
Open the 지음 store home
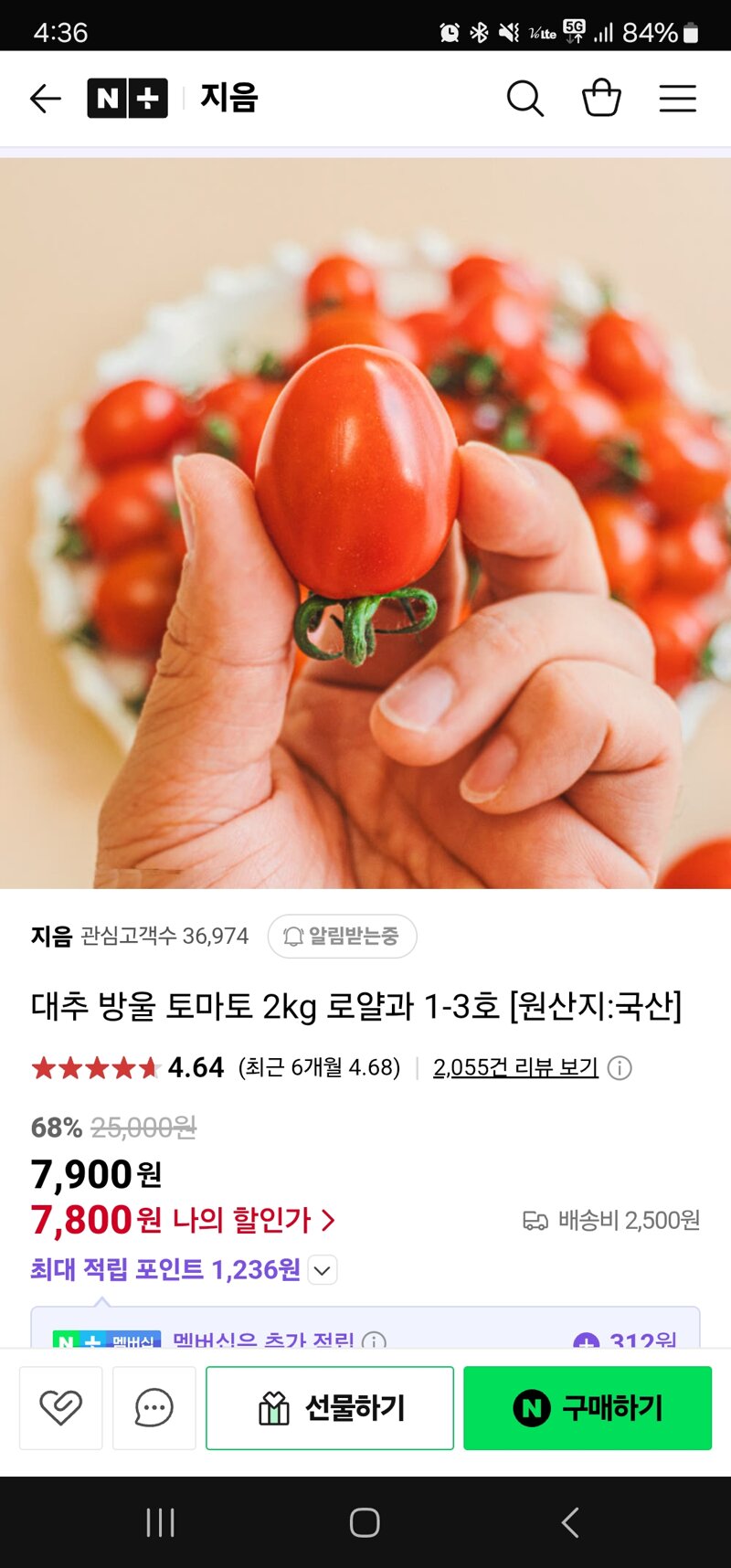tap(229, 98)
